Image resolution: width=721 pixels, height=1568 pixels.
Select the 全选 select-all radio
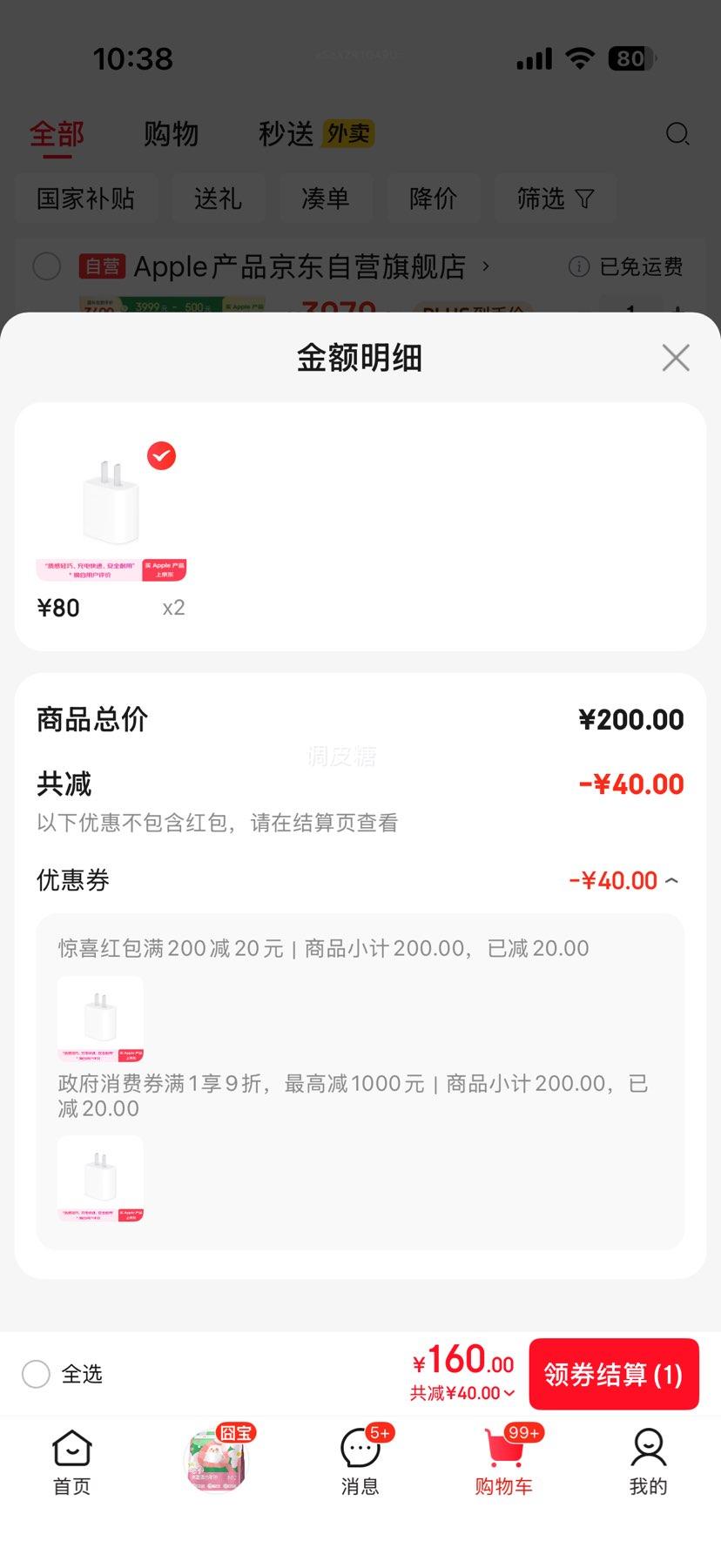[36, 1374]
